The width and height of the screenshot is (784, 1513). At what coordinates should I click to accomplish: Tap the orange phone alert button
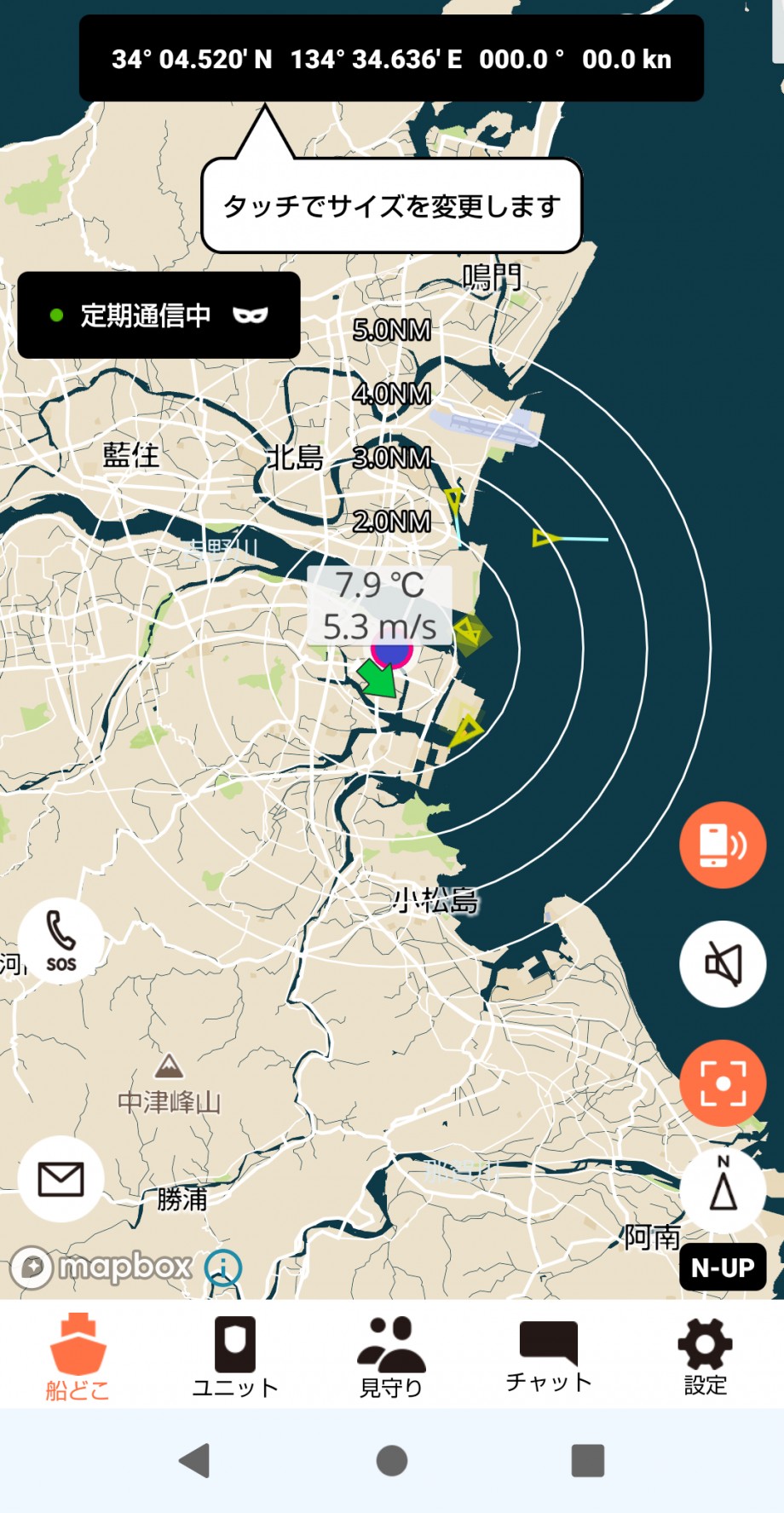[x=723, y=845]
